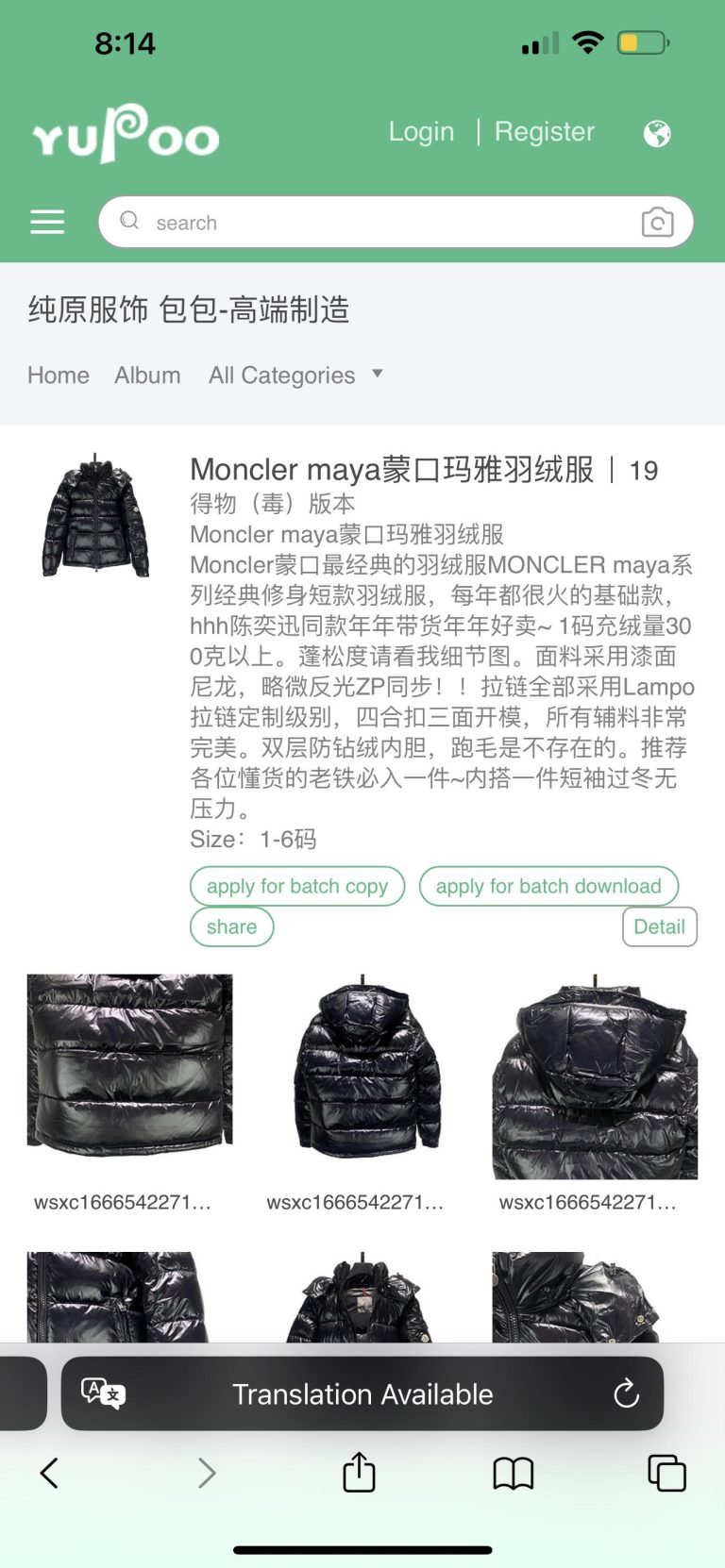Go back in the browser
This screenshot has height=1568, width=725.
coord(49,1473)
